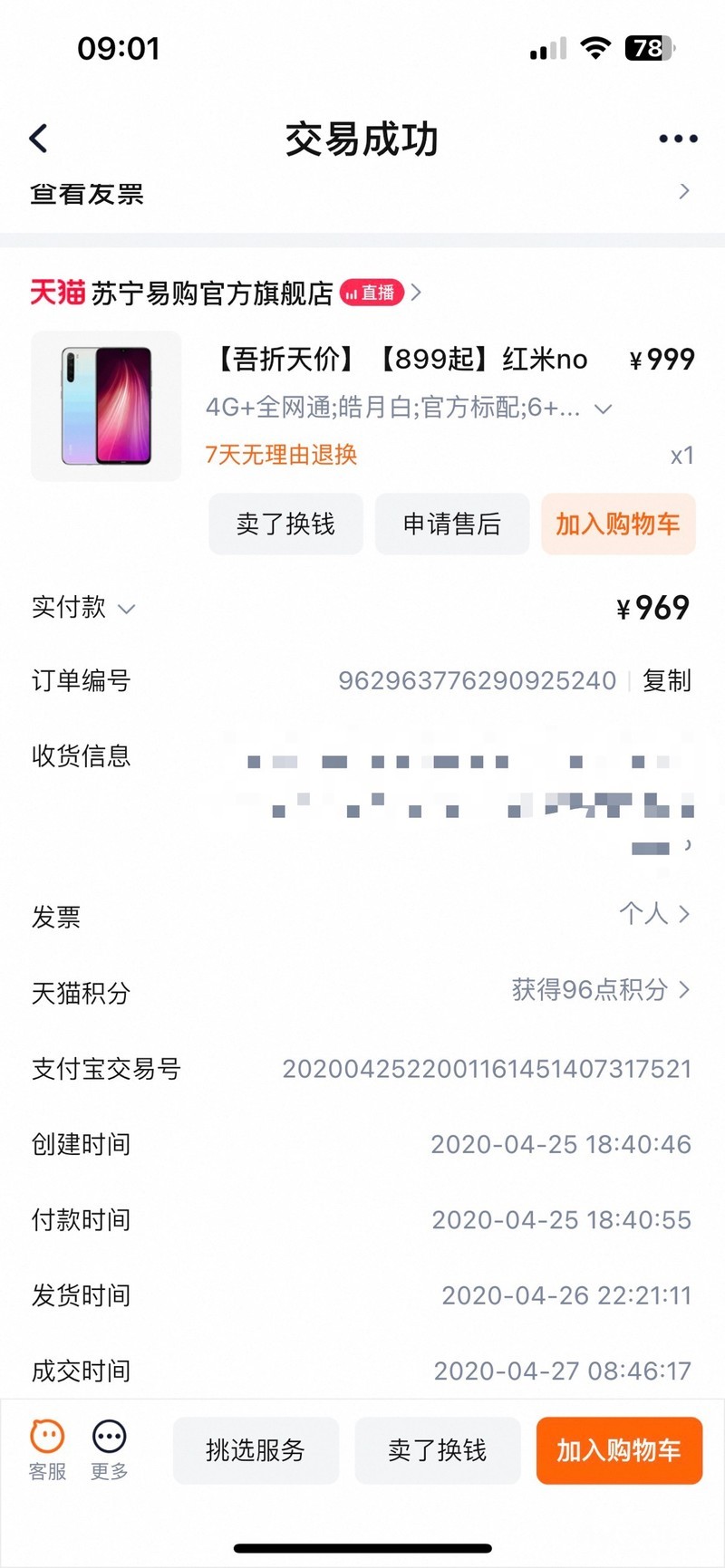The image size is (725, 1568).
Task: Open the 苏宁易购官方旗舰店 store page
Action: point(212,293)
